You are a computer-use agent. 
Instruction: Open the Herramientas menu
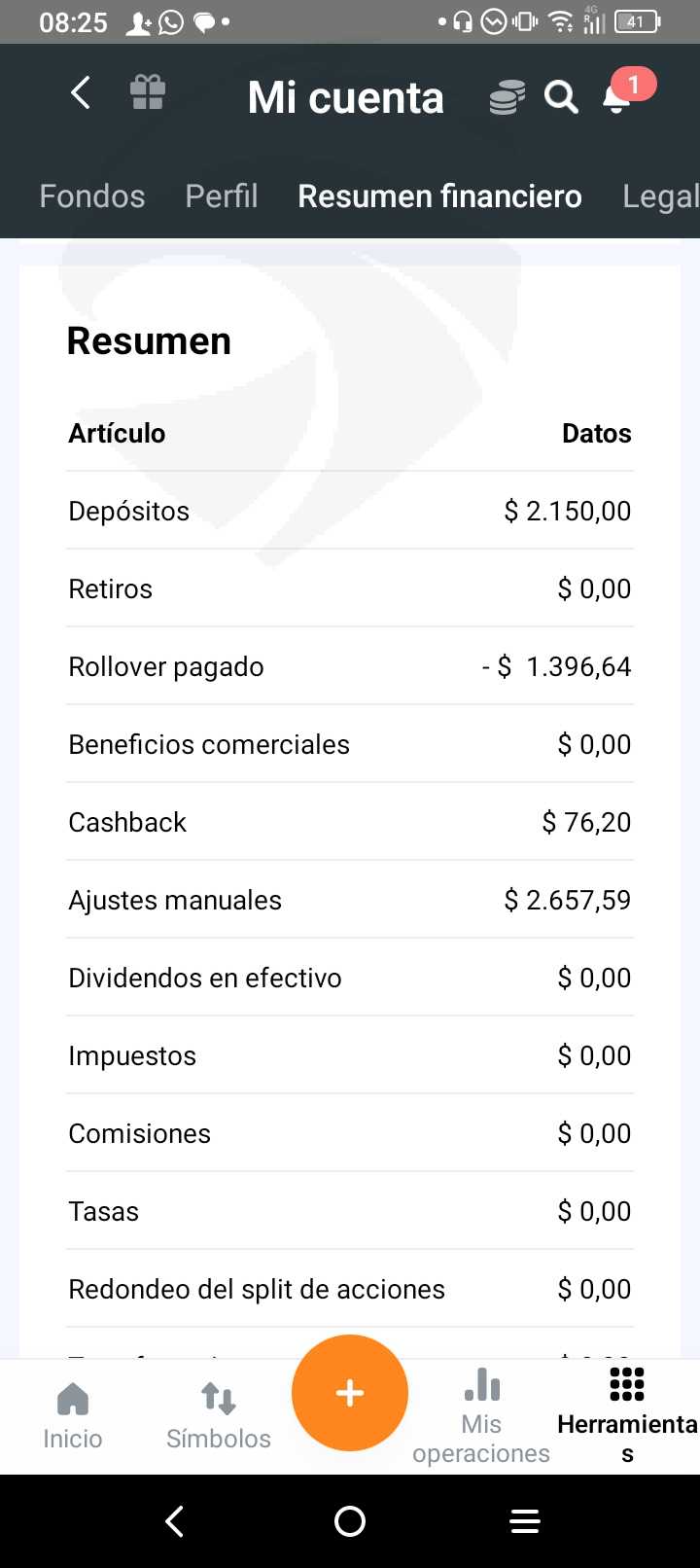(x=627, y=1416)
